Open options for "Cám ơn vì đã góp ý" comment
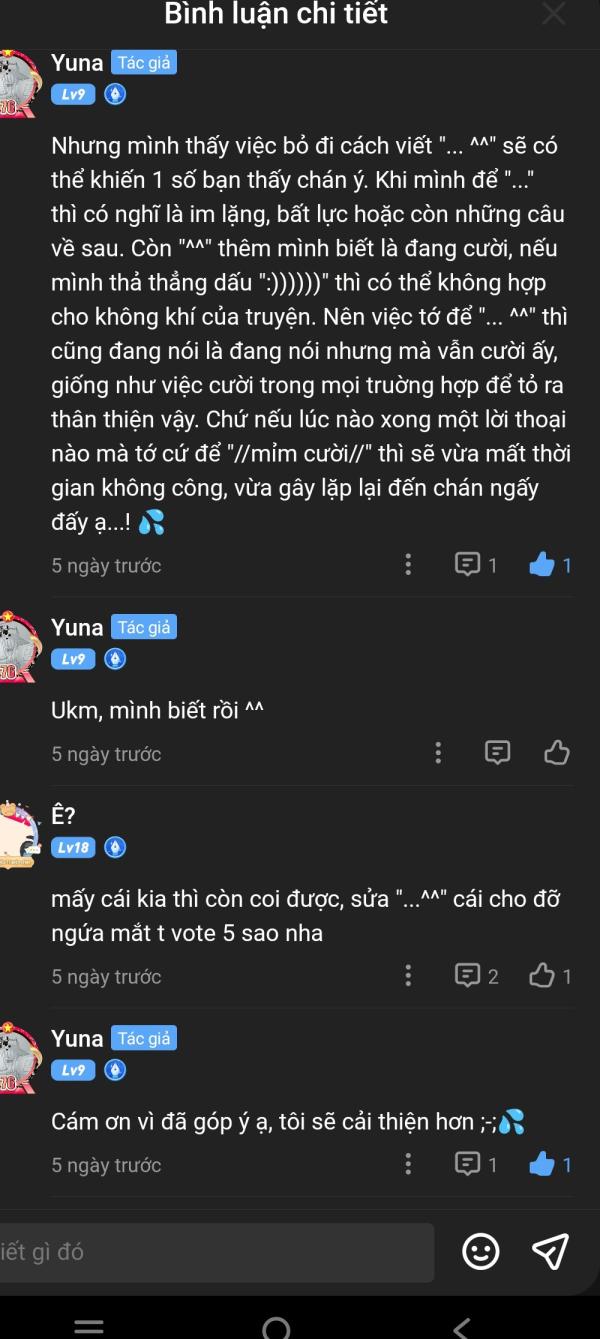This screenshot has height=1339, width=600. (408, 1164)
